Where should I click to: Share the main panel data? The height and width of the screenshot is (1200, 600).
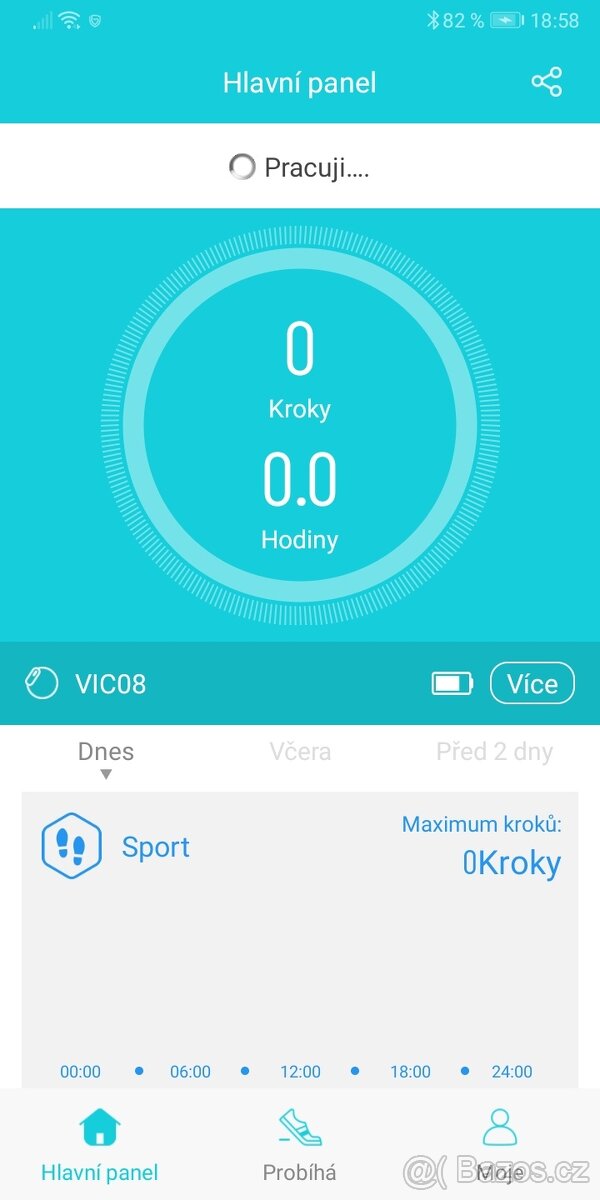click(547, 82)
